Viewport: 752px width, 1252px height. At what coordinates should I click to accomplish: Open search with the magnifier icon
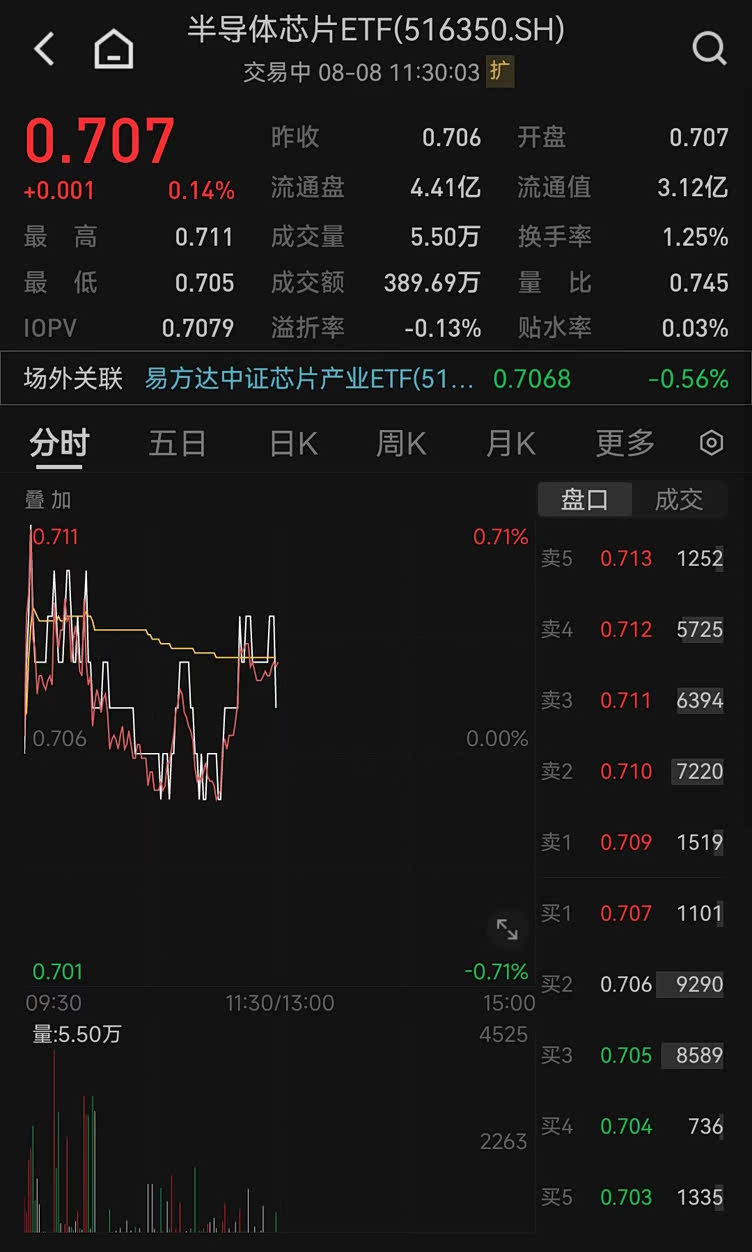coord(709,46)
